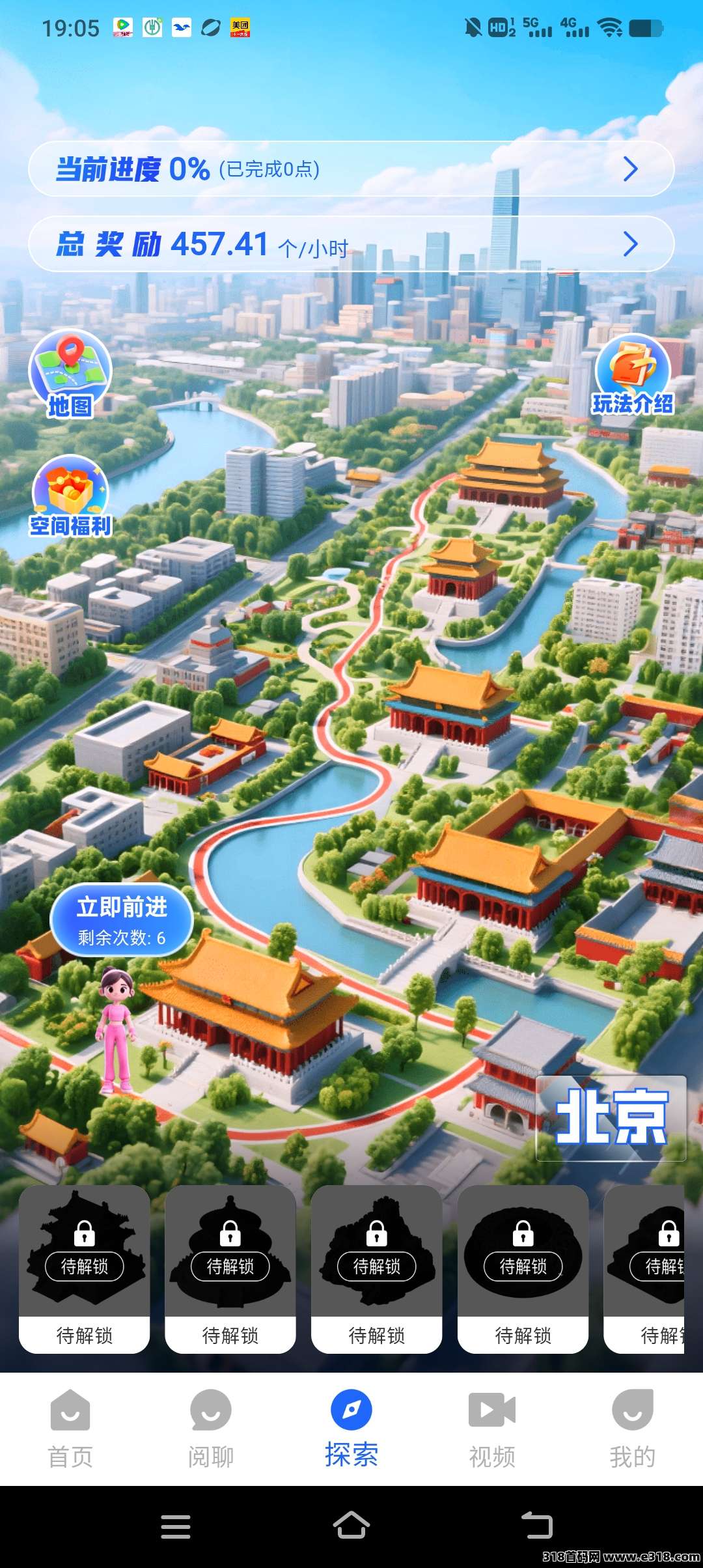The image size is (703, 1568).
Task: Switch to the 首页 tab
Action: (70, 1429)
